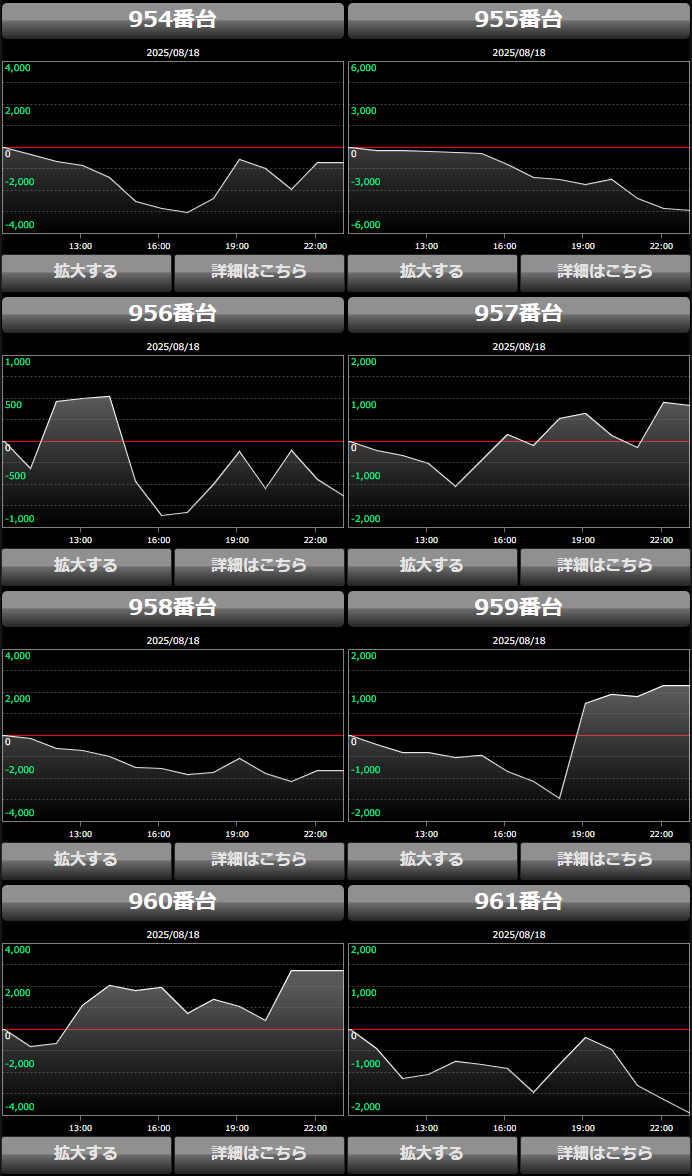The image size is (692, 1176).
Task: Enlarge the 956番台 graph
Action: point(86,565)
